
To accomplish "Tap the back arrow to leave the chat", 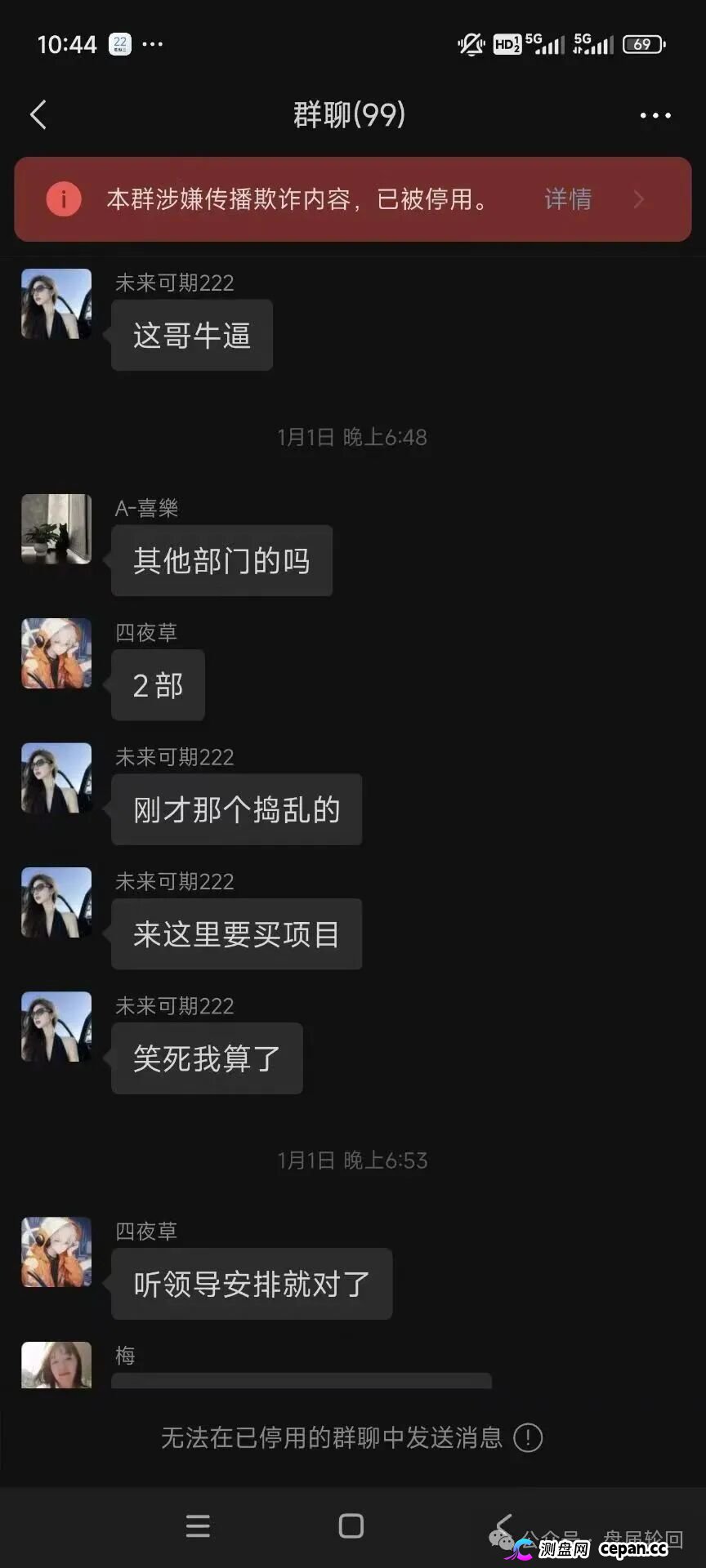I will coord(38,114).
